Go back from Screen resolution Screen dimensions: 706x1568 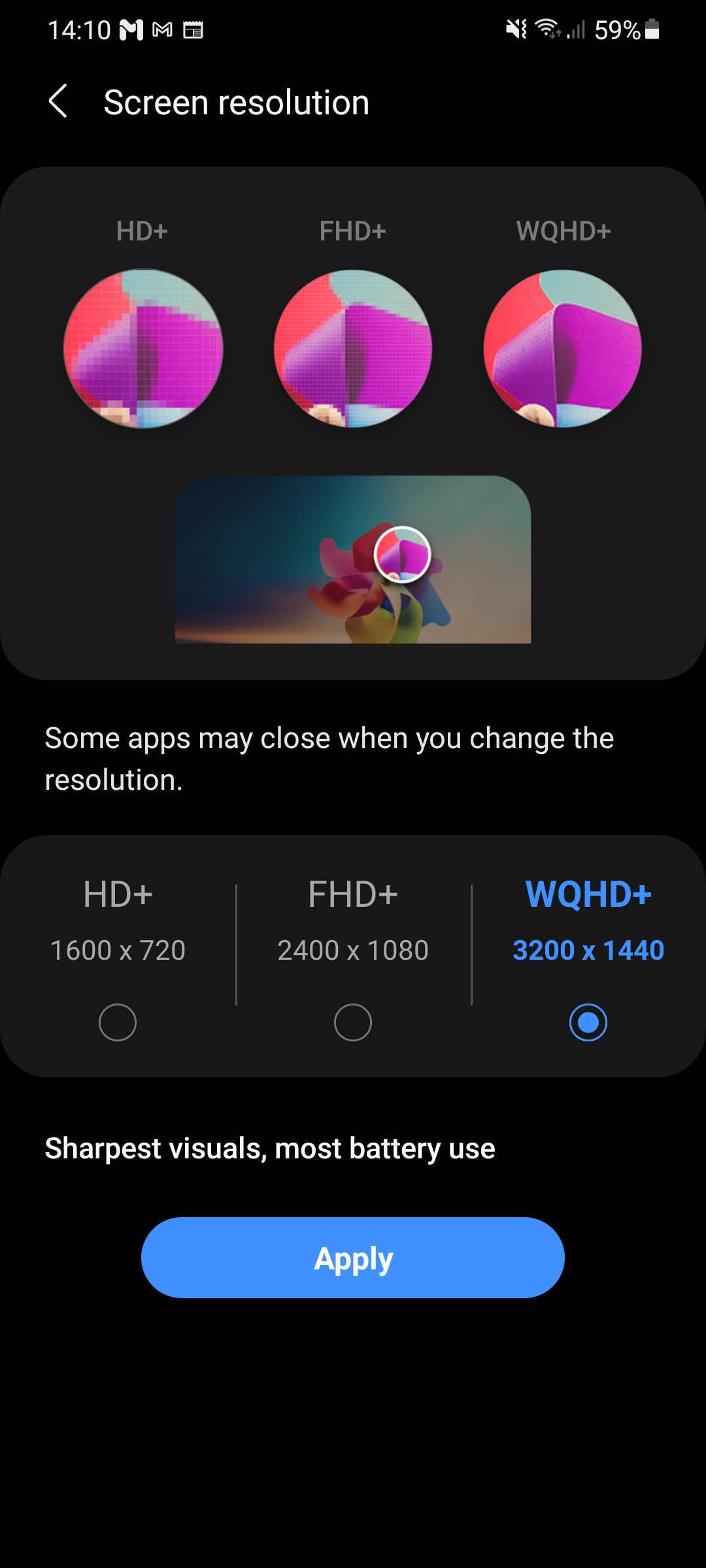(58, 102)
